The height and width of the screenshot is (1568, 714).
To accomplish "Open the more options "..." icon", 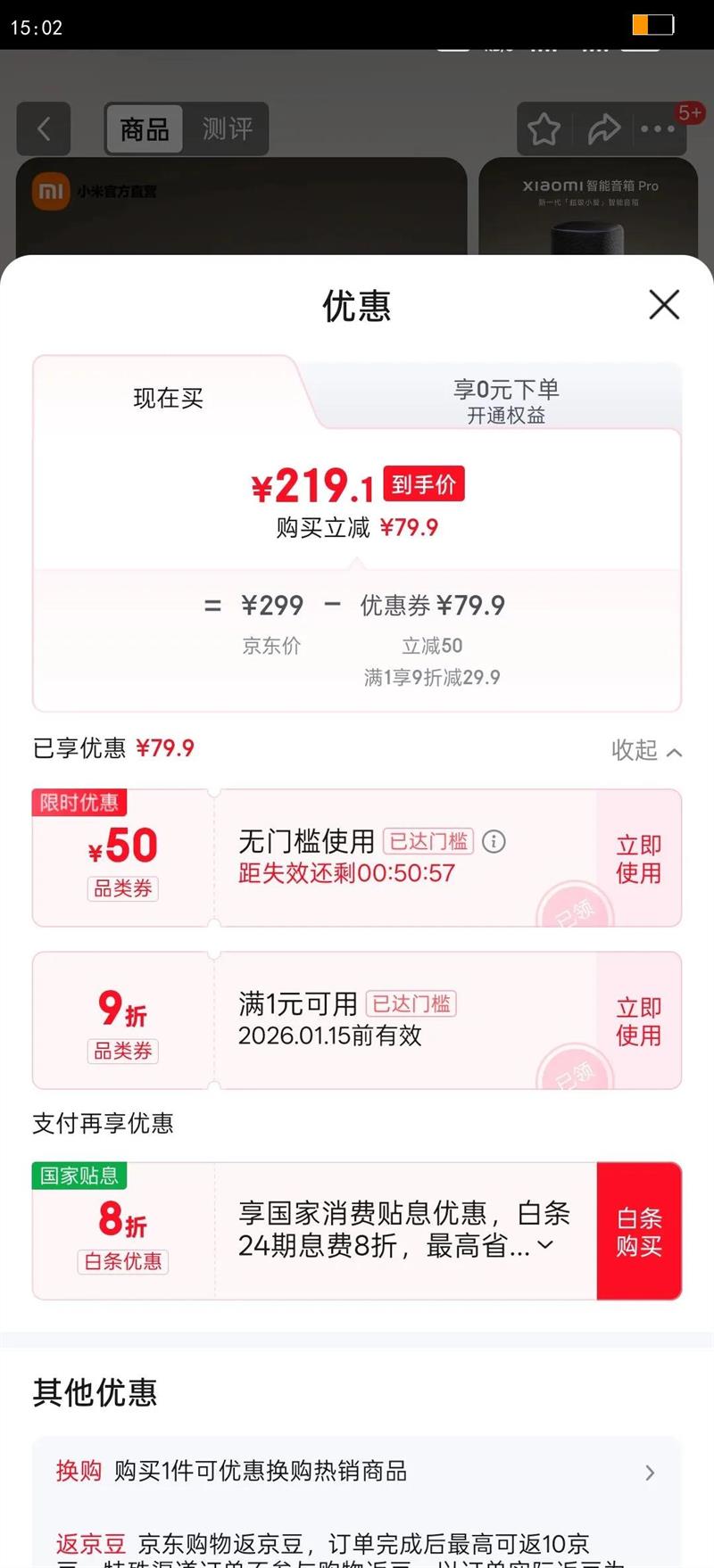I will pyautogui.click(x=657, y=129).
